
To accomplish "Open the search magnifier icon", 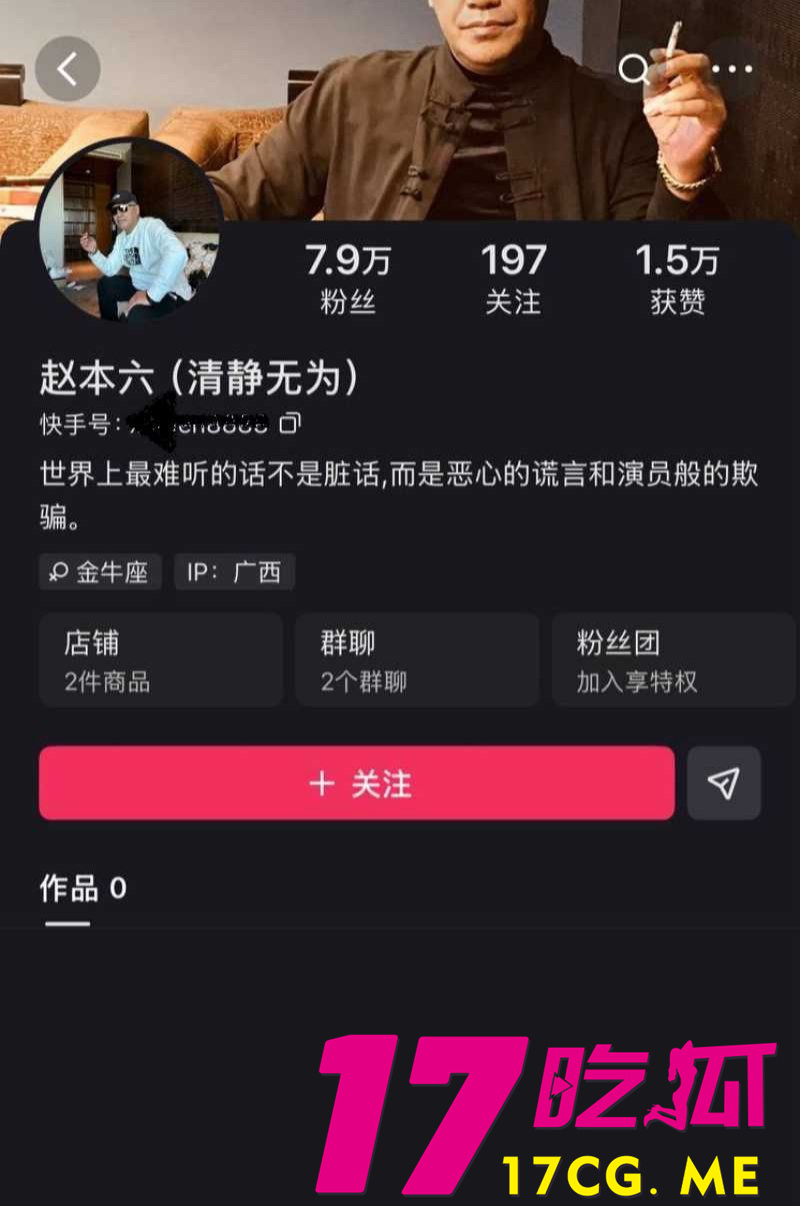I will point(633,69).
